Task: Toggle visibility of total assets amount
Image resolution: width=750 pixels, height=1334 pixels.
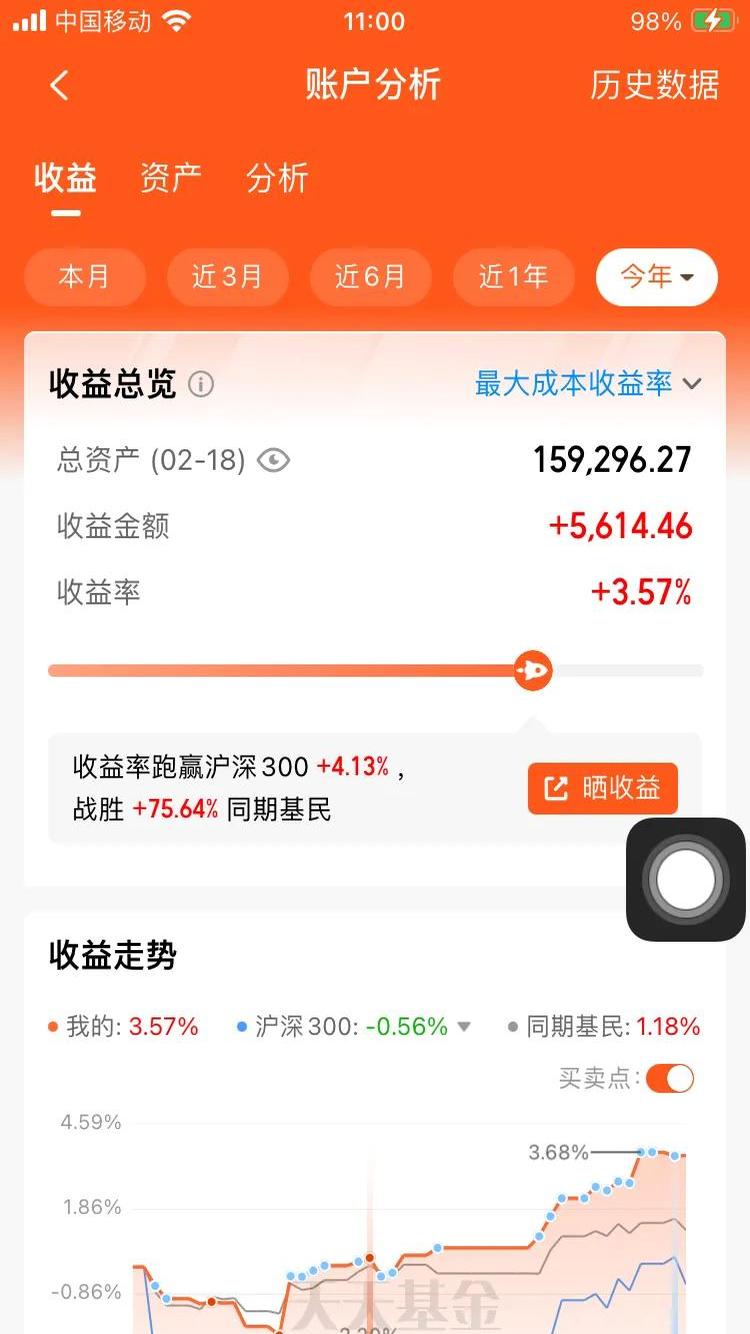Action: pyautogui.click(x=272, y=460)
